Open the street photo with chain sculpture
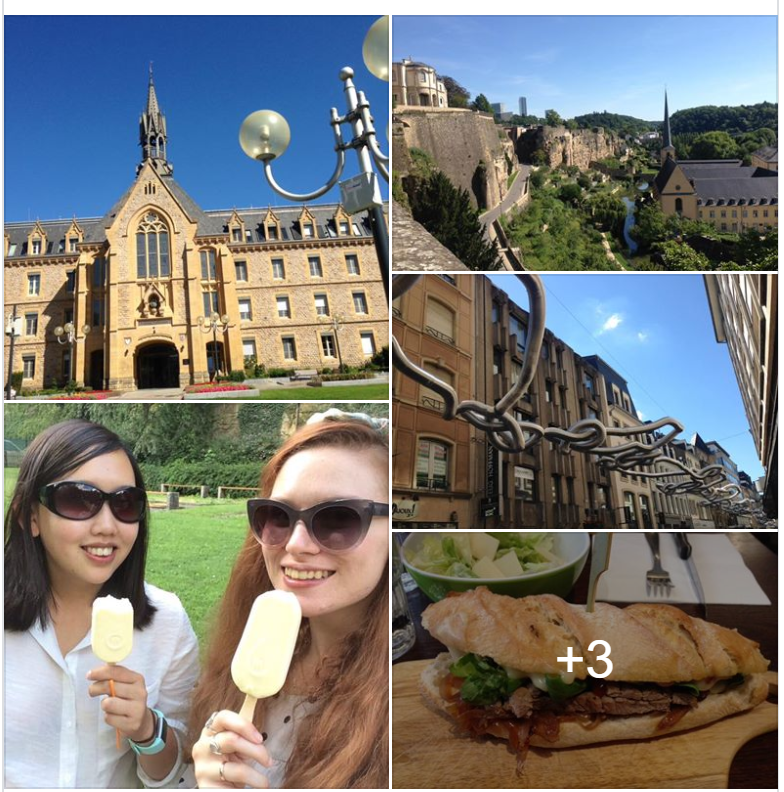Viewport: 784px width, 792px height. click(584, 401)
